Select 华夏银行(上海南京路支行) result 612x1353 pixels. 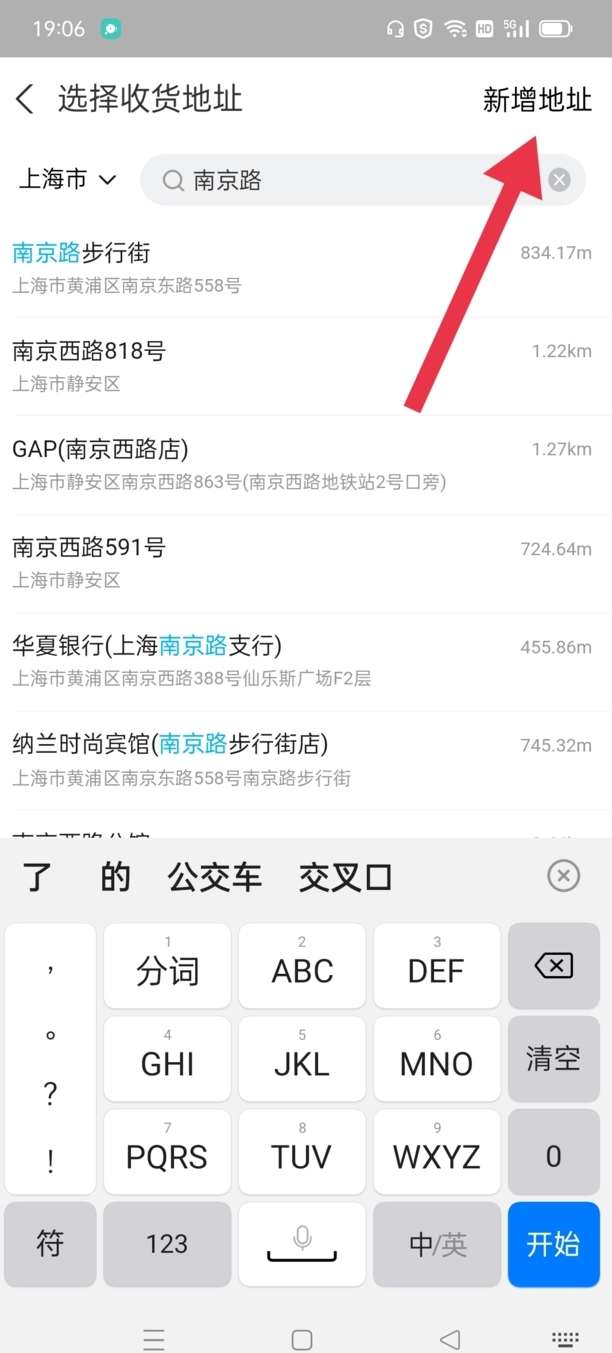[306, 661]
